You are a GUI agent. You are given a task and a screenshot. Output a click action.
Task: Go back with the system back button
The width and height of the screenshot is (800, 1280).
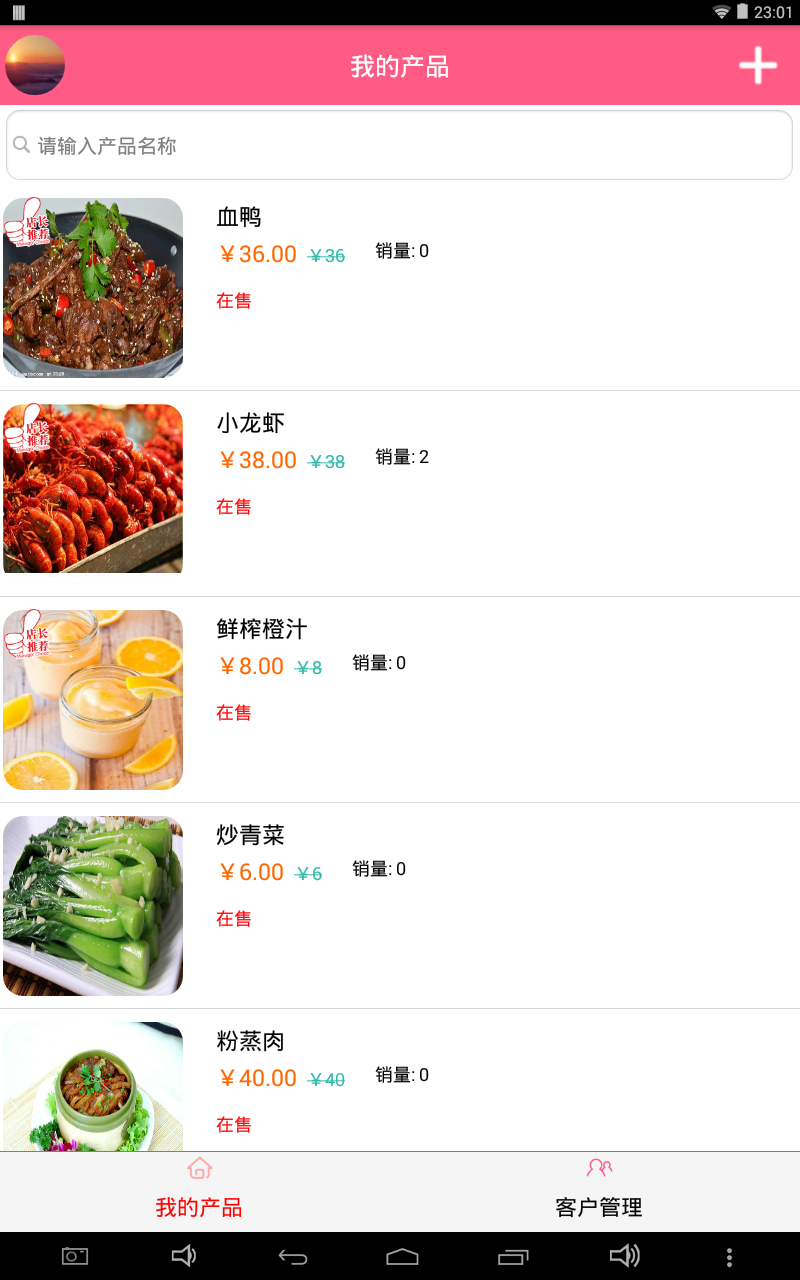coord(293,1257)
